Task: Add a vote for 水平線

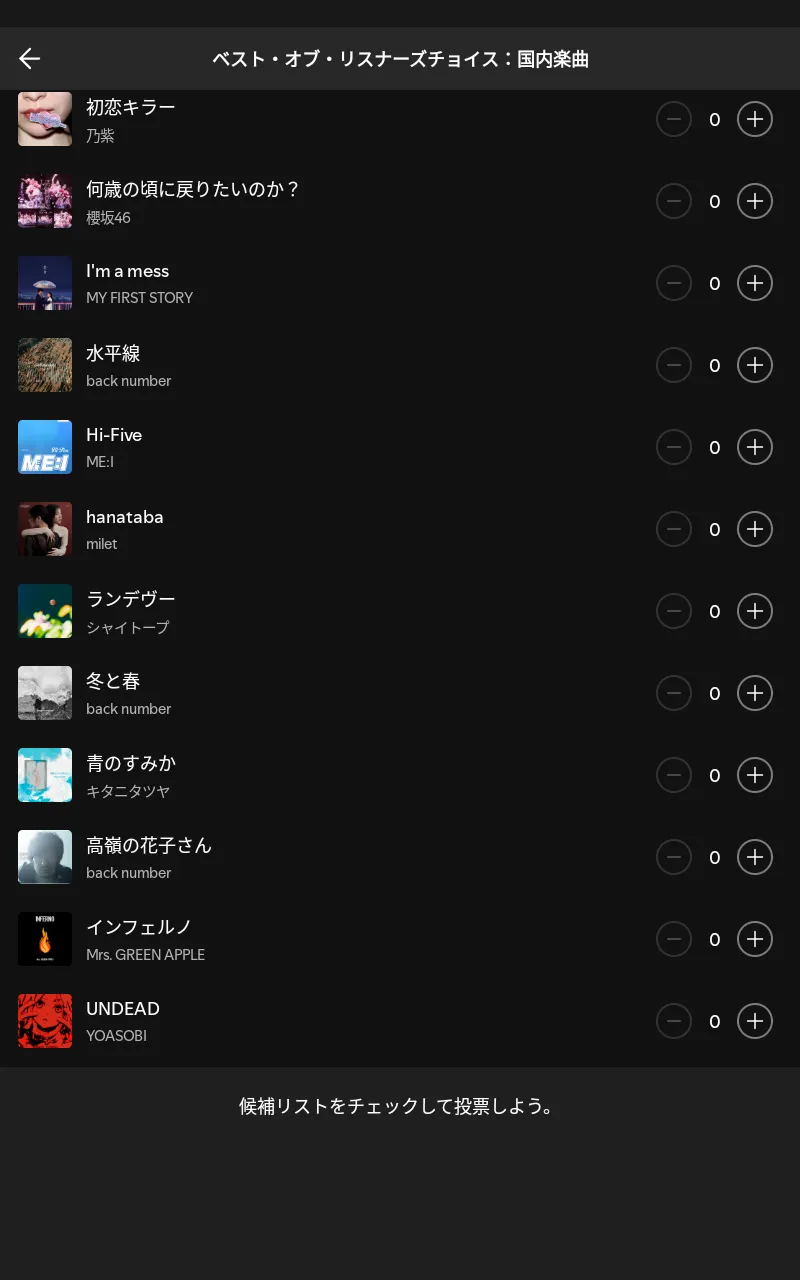Action: pyautogui.click(x=755, y=366)
